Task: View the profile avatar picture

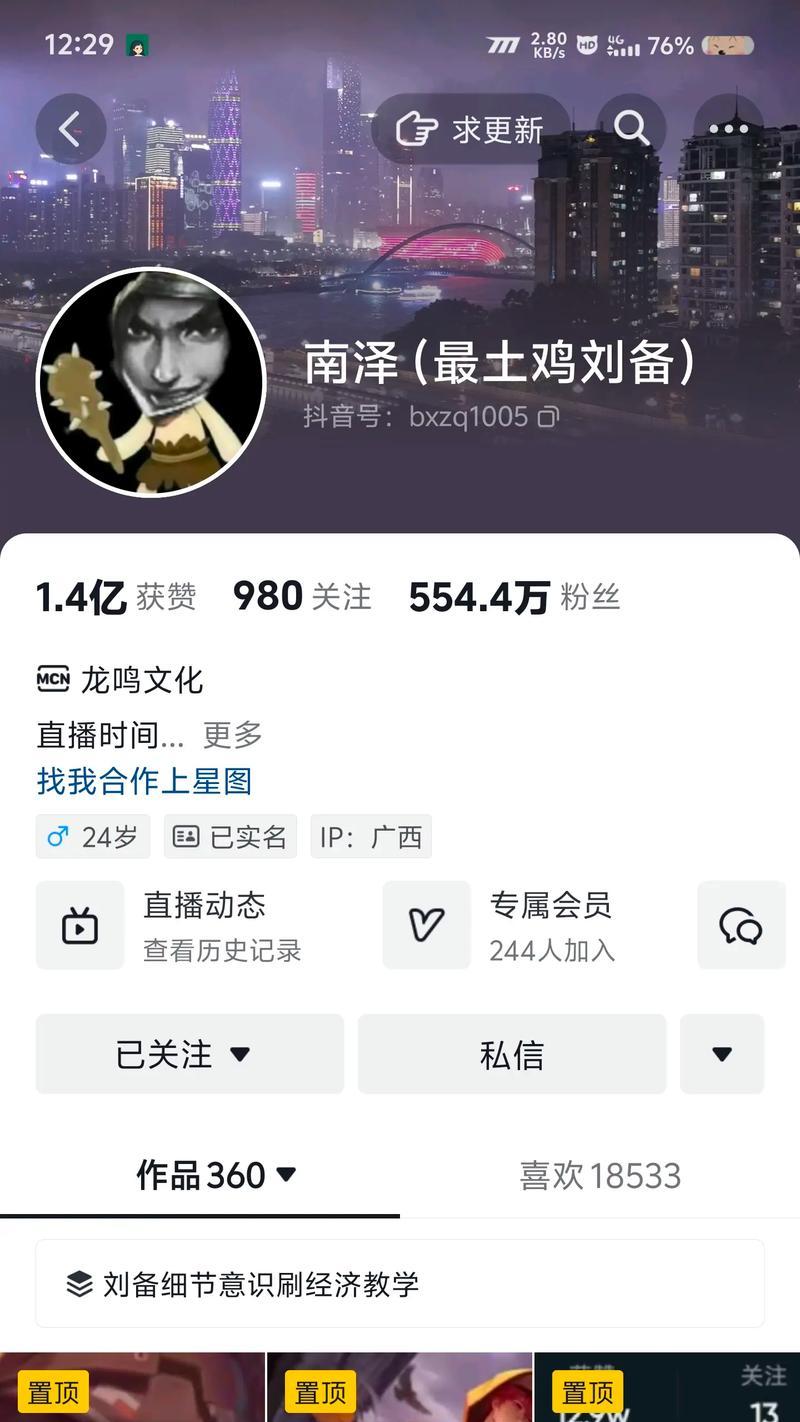Action: tap(151, 381)
